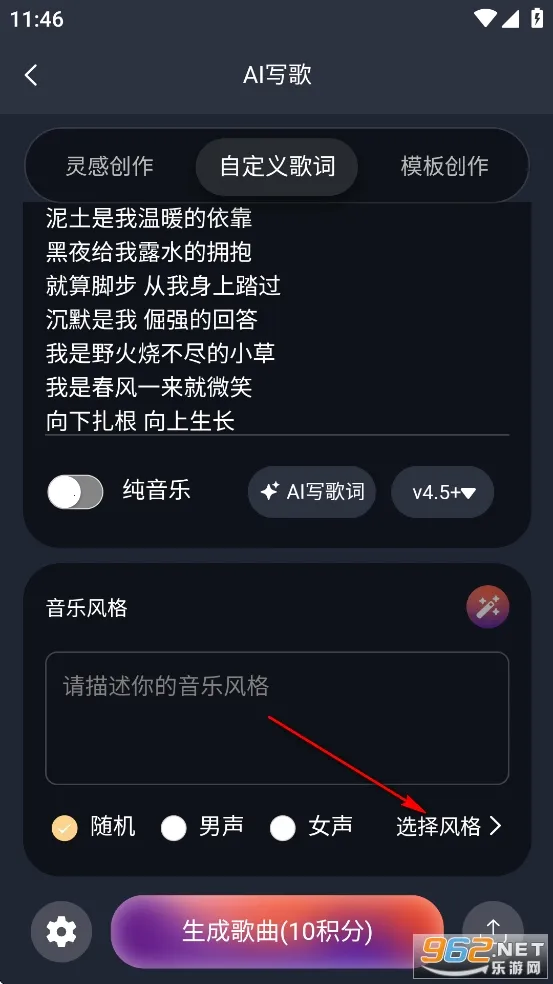The image size is (553, 984).
Task: Switch to the 灵感创作 tab
Action: [x=110, y=166]
